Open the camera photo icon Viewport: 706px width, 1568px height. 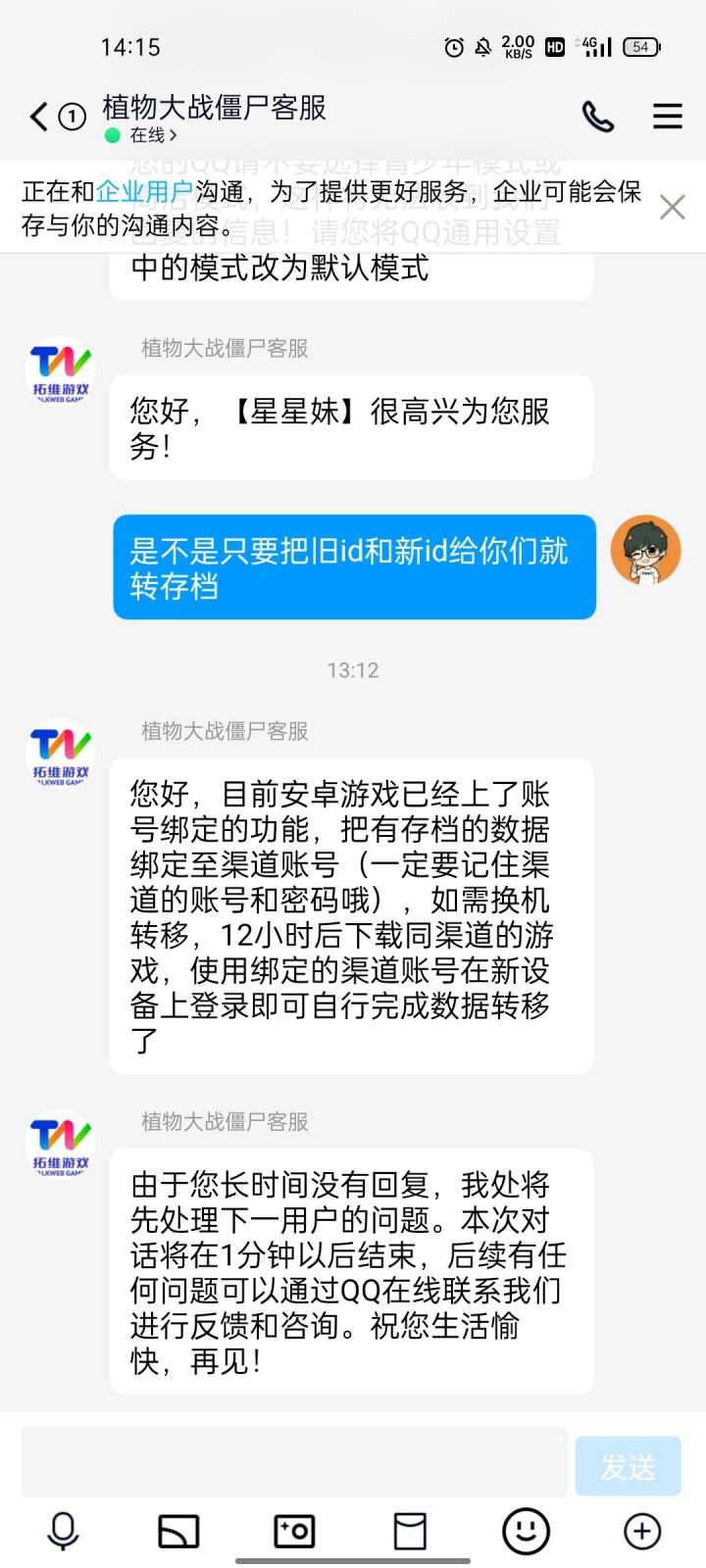294,1531
